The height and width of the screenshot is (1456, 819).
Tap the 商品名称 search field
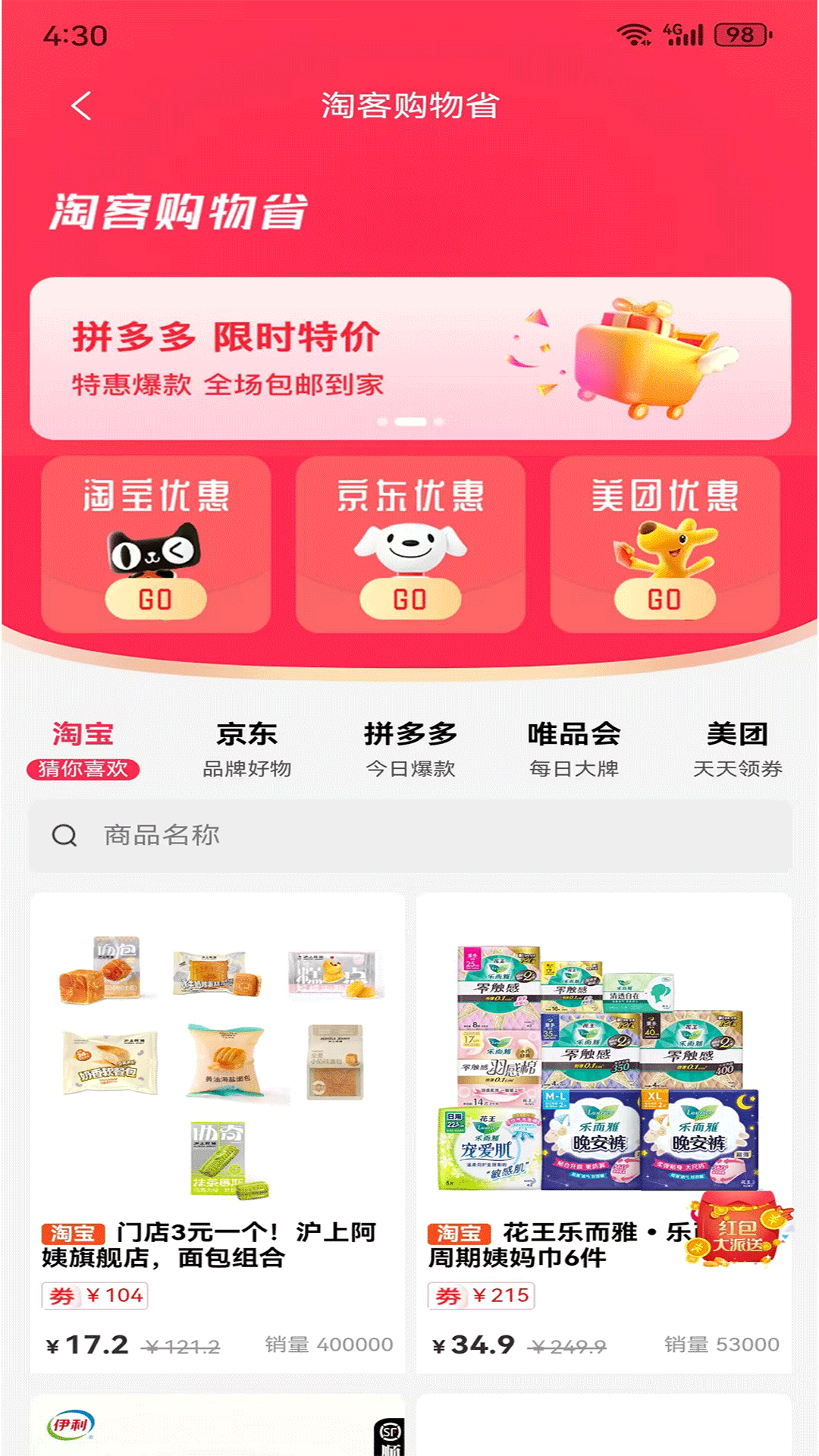409,835
